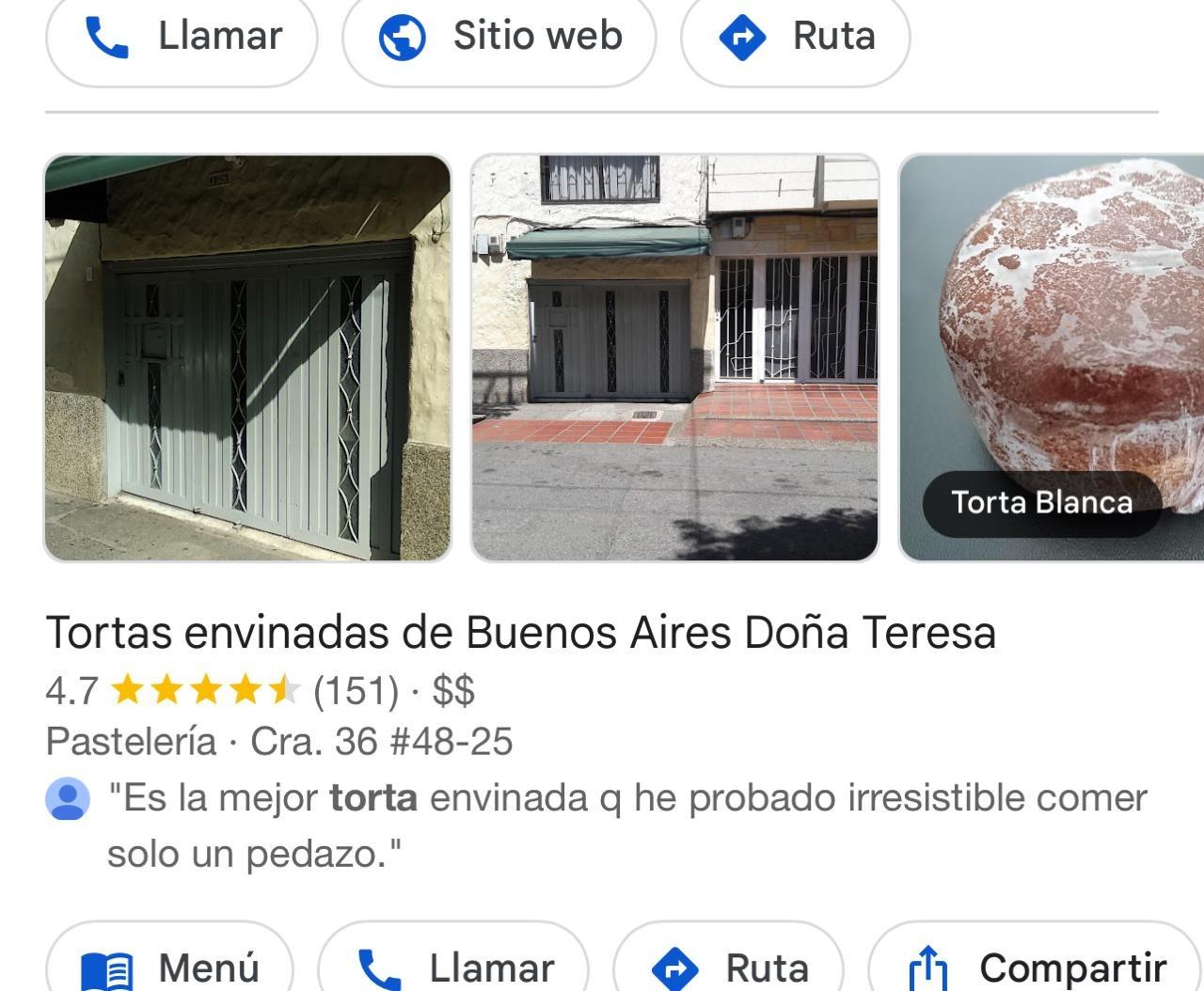The width and height of the screenshot is (1204, 991).
Task: Open Tortas envinadas de Buenos Aires Doña Teresa
Action: tap(520, 632)
